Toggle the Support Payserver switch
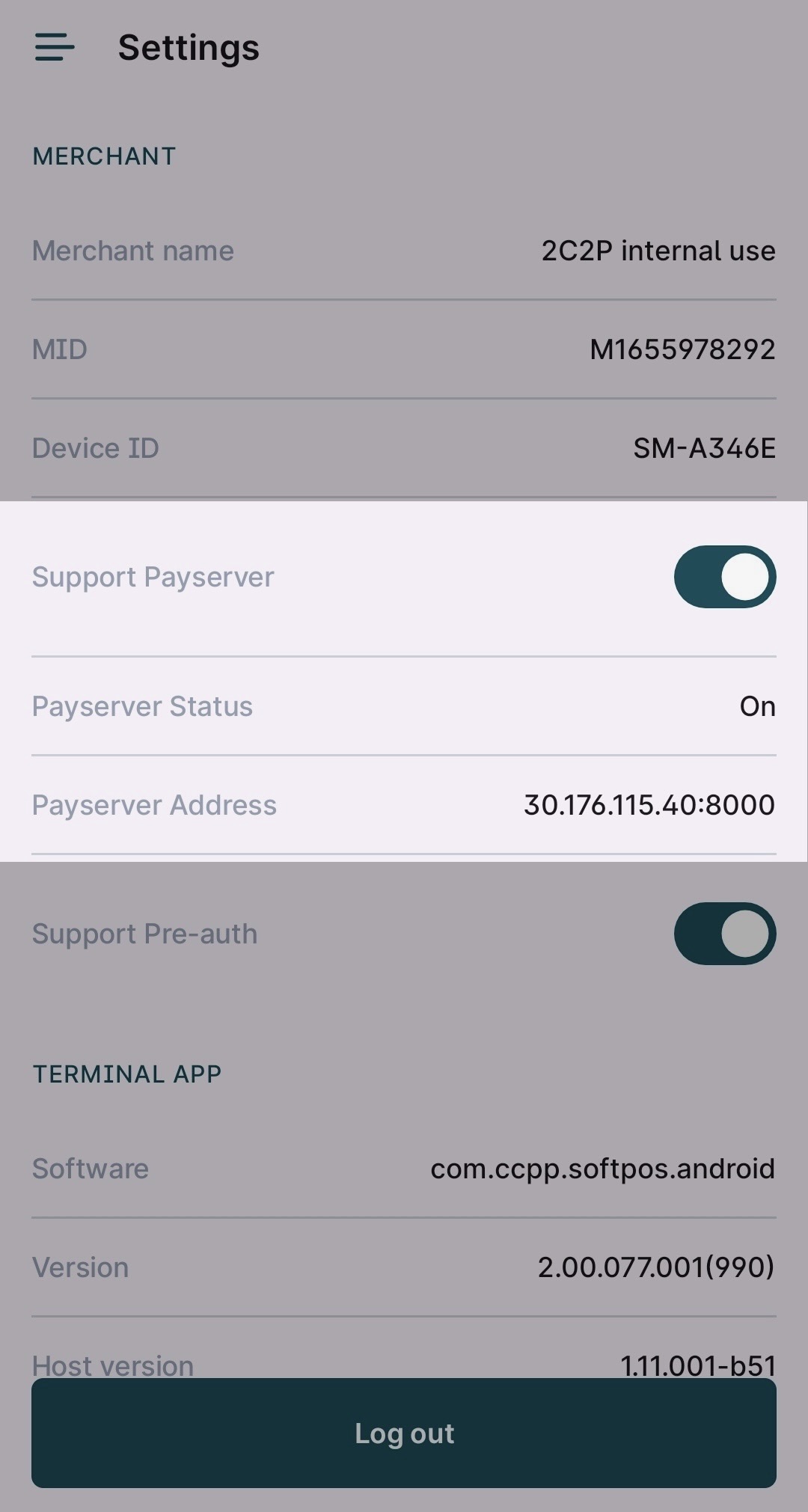808x1512 pixels. (x=724, y=577)
